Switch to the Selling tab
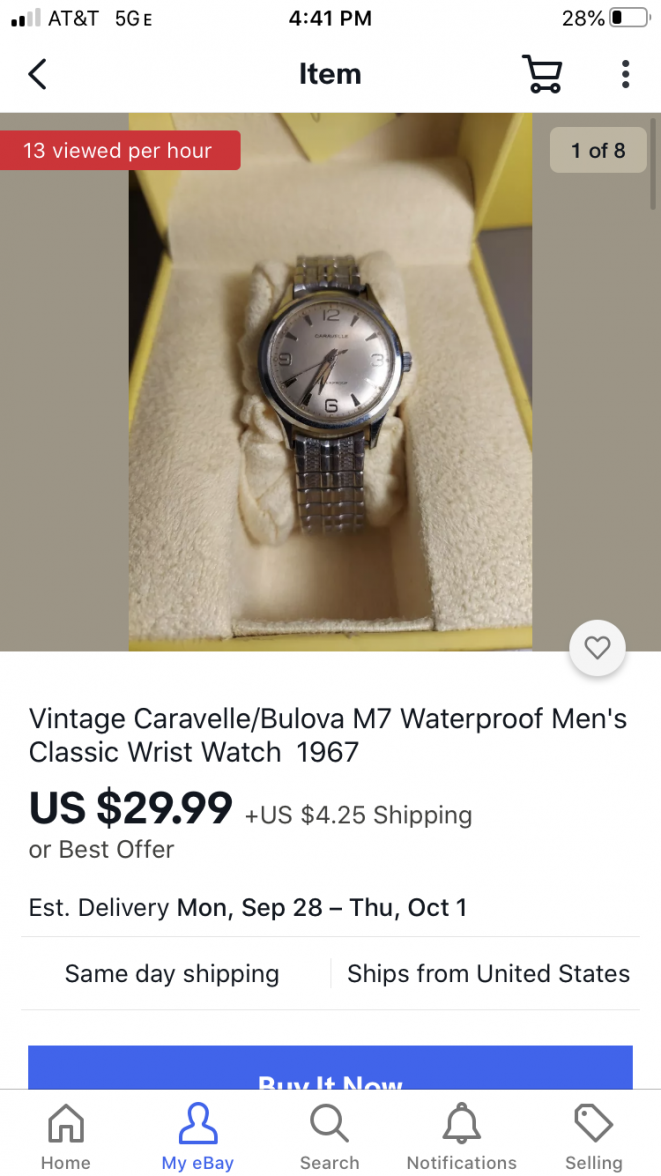Screen dimensions: 661x1176 593,1137
